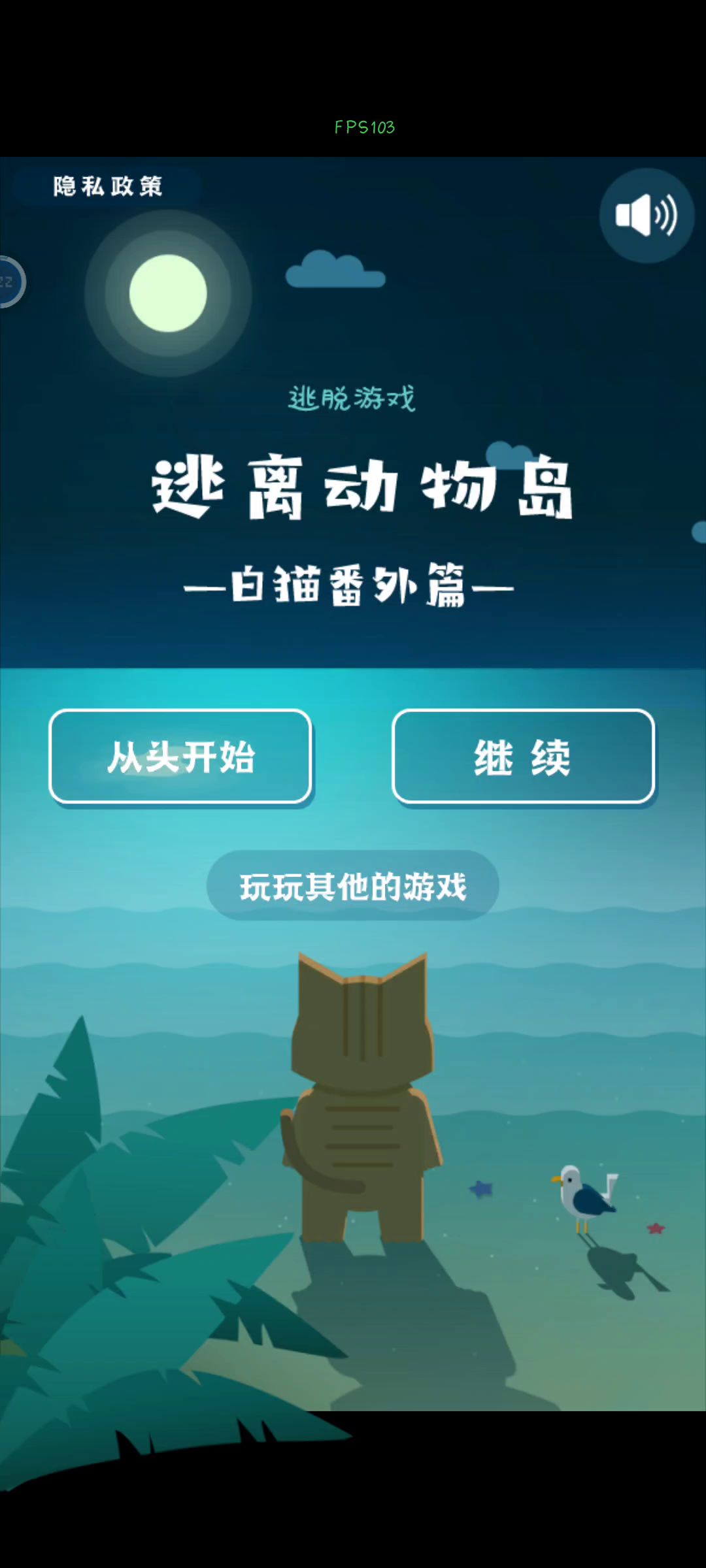706x1568 pixels.
Task: Toggle the sound speaker icon
Action: tap(646, 216)
